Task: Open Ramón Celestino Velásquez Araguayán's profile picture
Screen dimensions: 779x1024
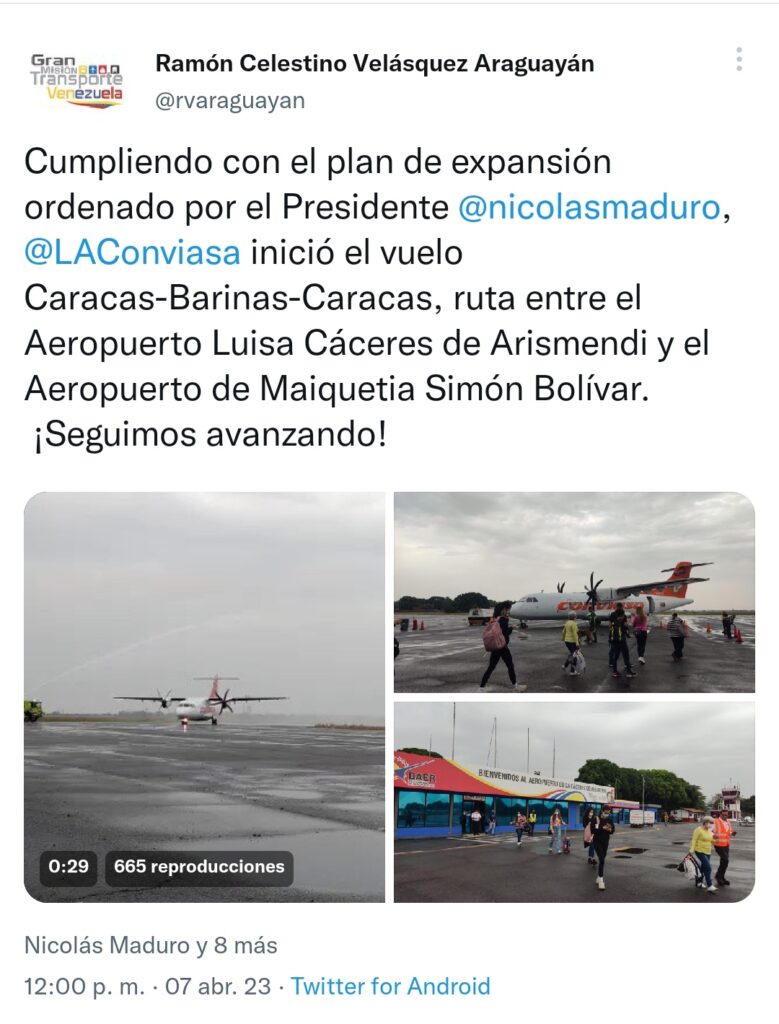Action: pyautogui.click(x=76, y=80)
